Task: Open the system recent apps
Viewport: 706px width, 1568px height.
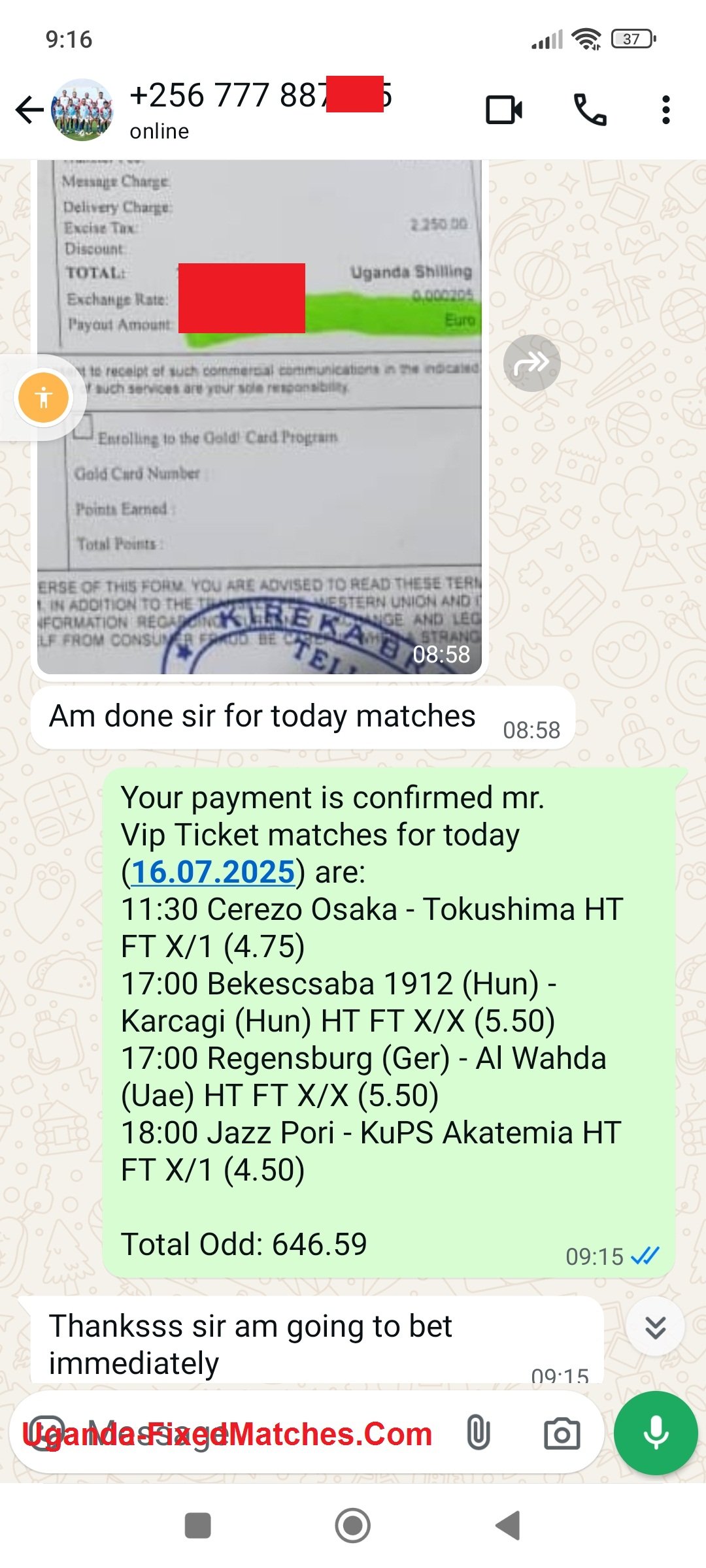Action: (x=197, y=1526)
